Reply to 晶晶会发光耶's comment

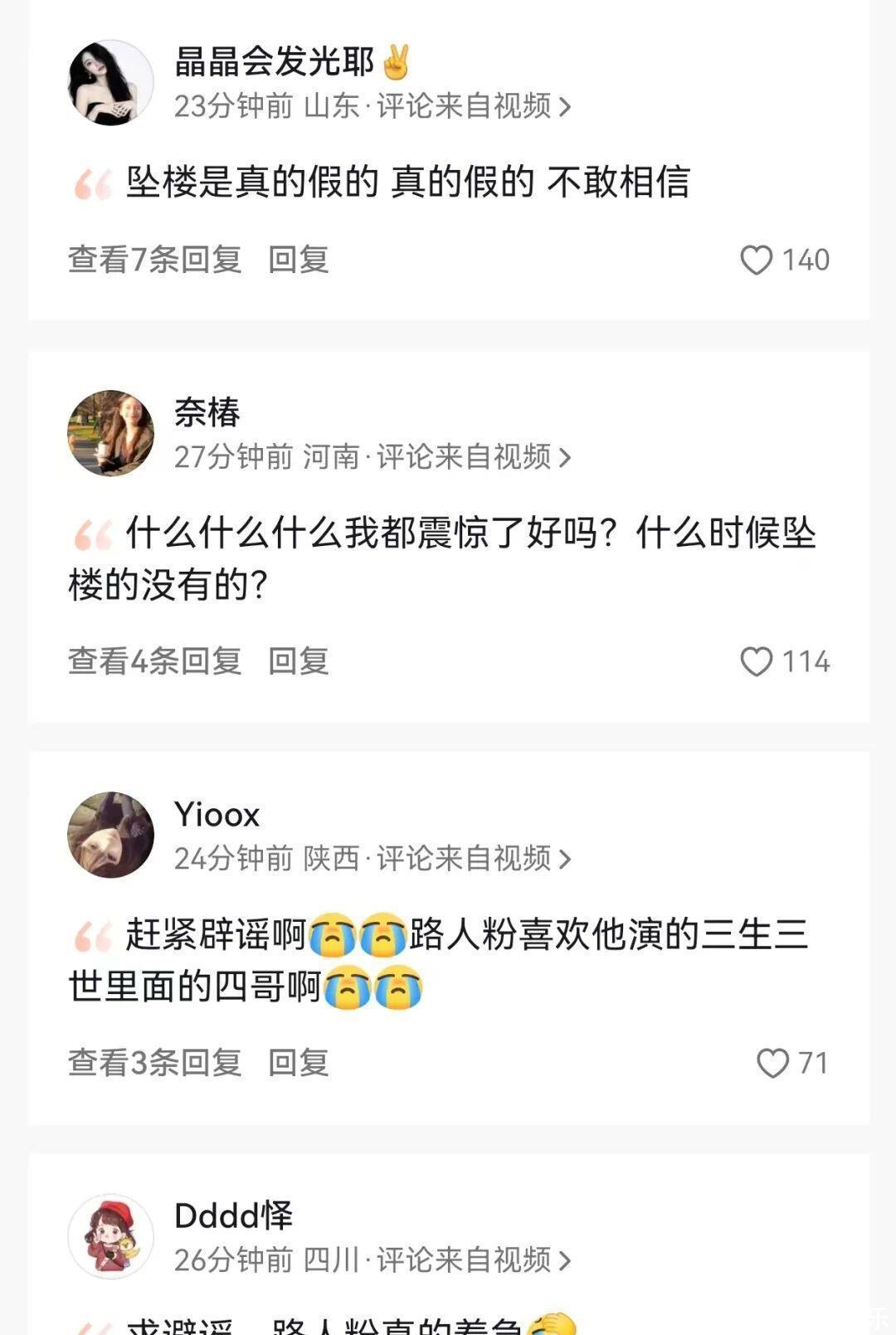point(299,260)
